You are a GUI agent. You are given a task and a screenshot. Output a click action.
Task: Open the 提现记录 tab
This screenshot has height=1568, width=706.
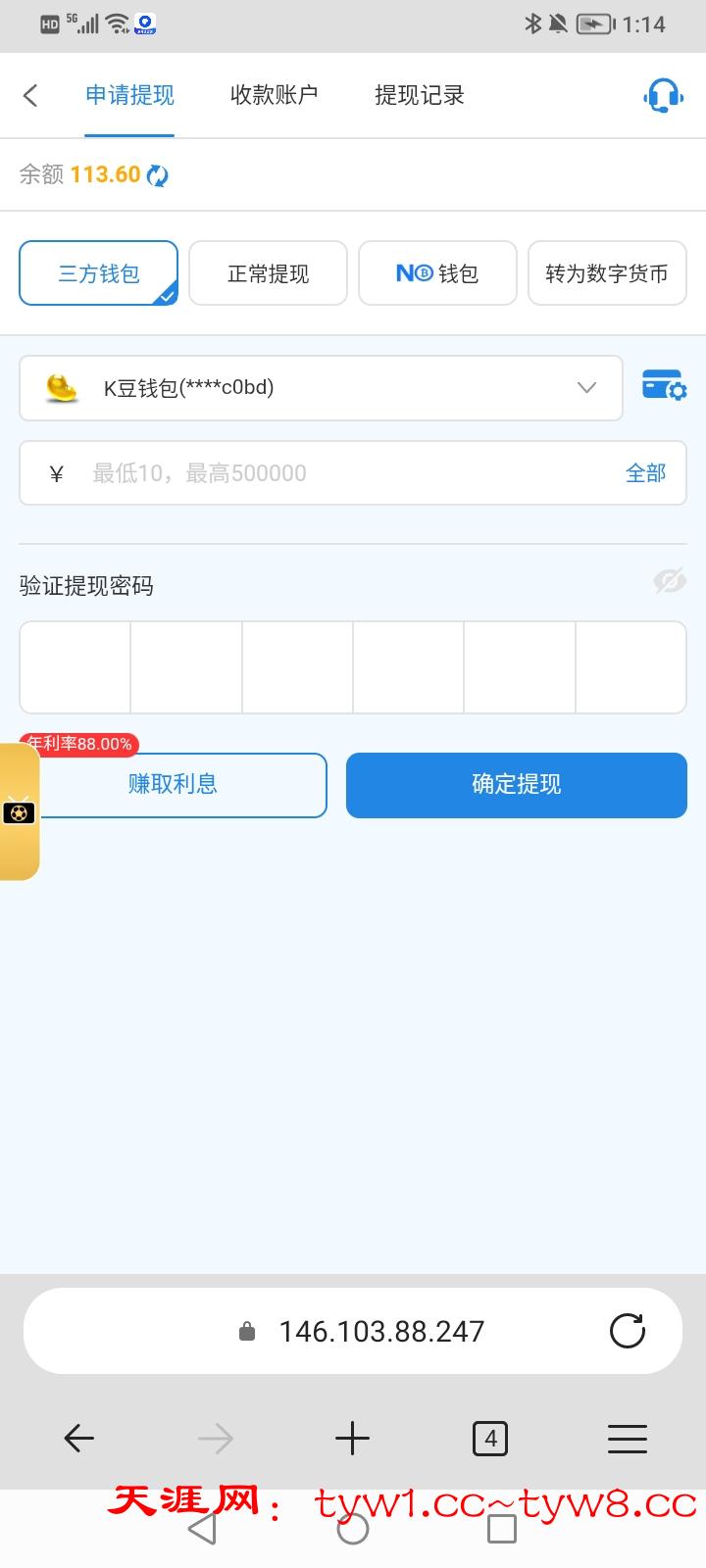click(419, 95)
